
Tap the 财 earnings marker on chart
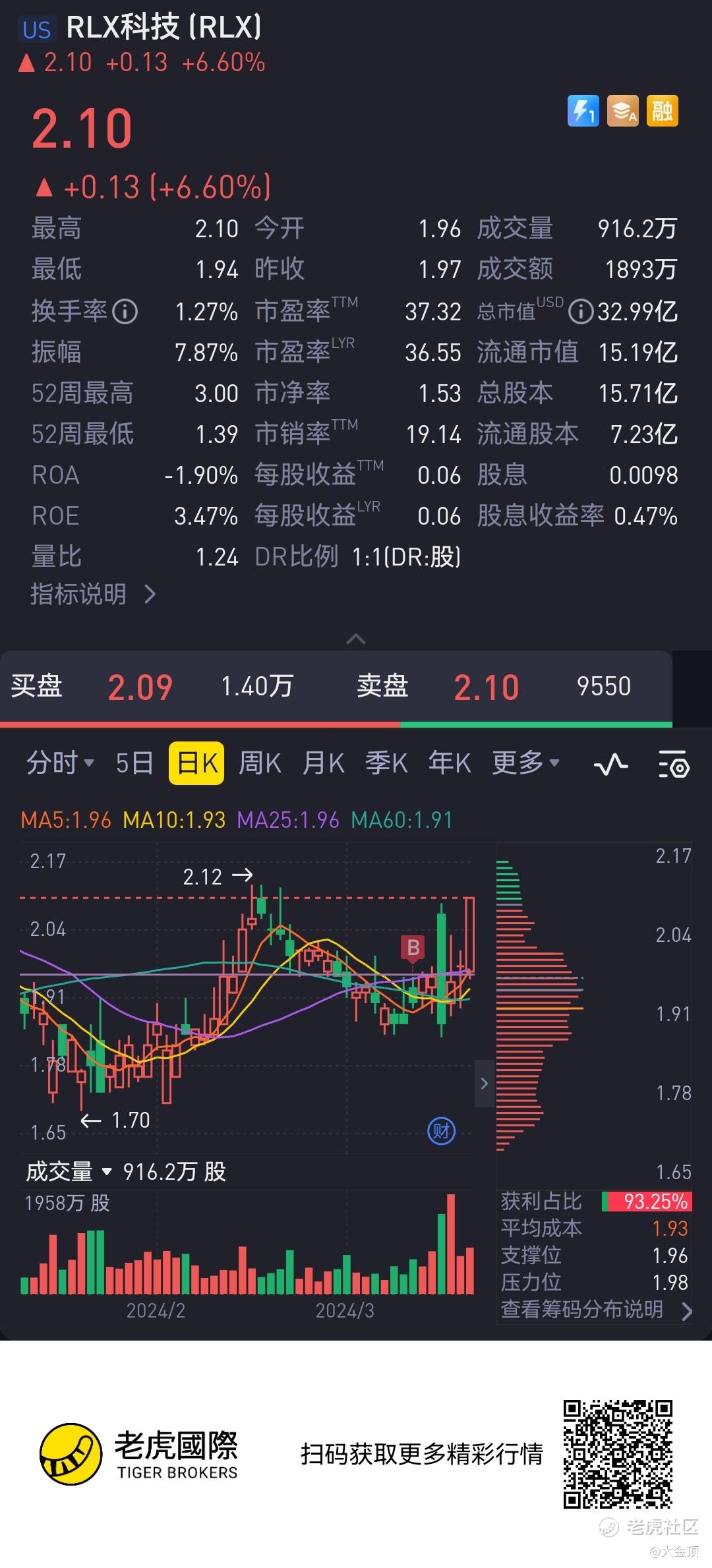pyautogui.click(x=441, y=1131)
